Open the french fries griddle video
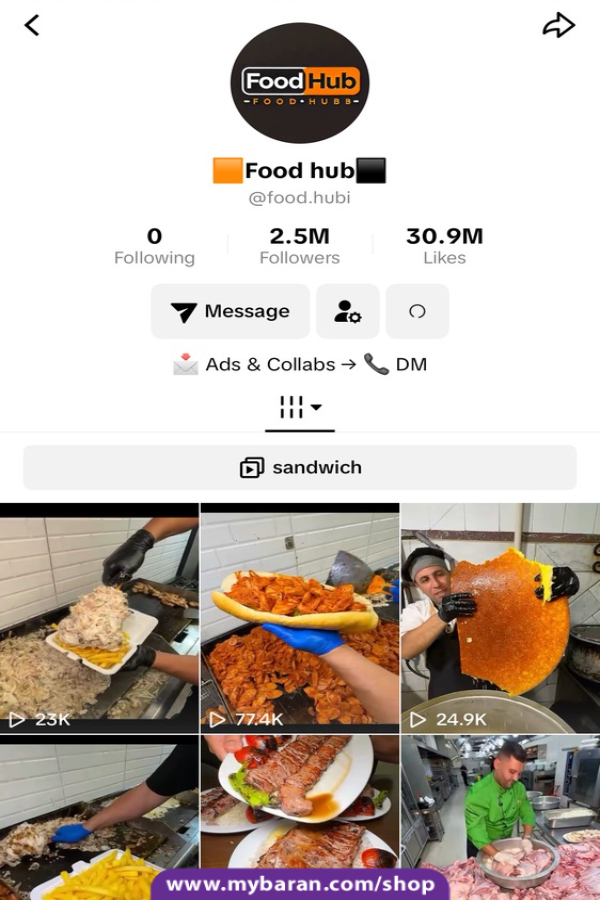 pos(99,817)
